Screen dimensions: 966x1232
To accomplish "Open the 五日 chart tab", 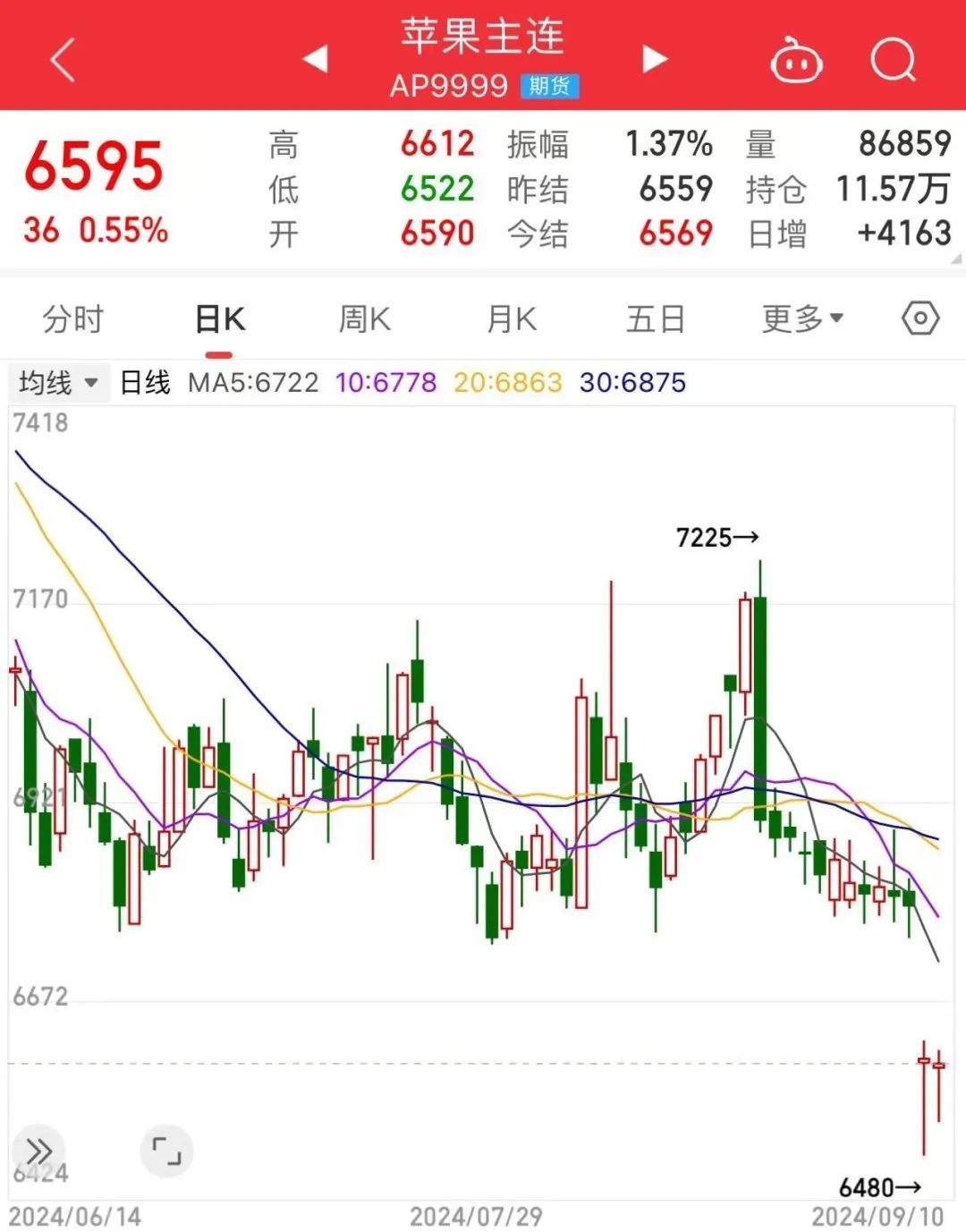I will click(656, 319).
